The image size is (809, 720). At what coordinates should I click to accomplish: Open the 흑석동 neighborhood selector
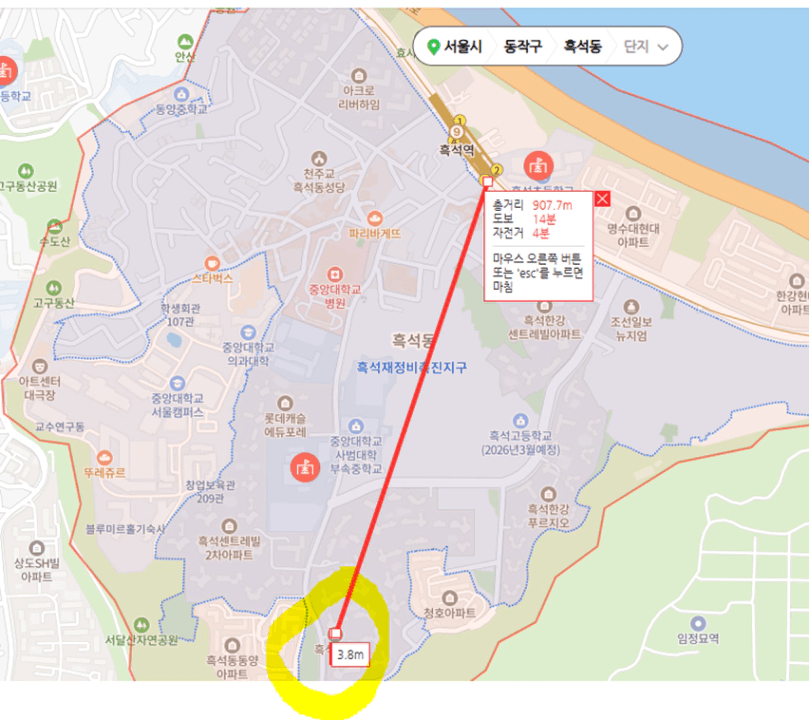pyautogui.click(x=582, y=46)
